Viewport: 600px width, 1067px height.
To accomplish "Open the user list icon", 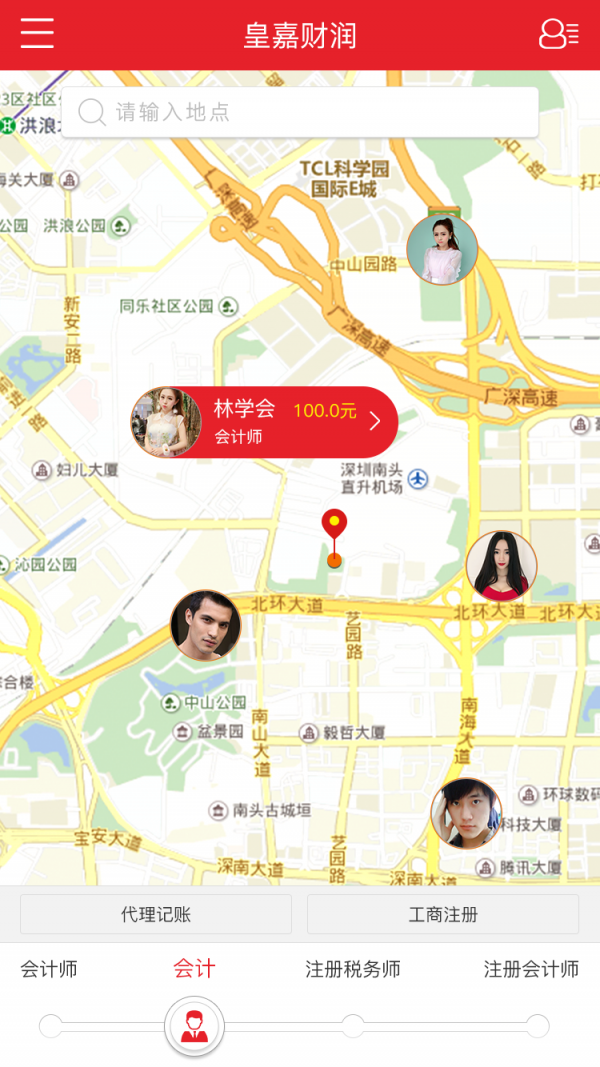I will tap(558, 35).
